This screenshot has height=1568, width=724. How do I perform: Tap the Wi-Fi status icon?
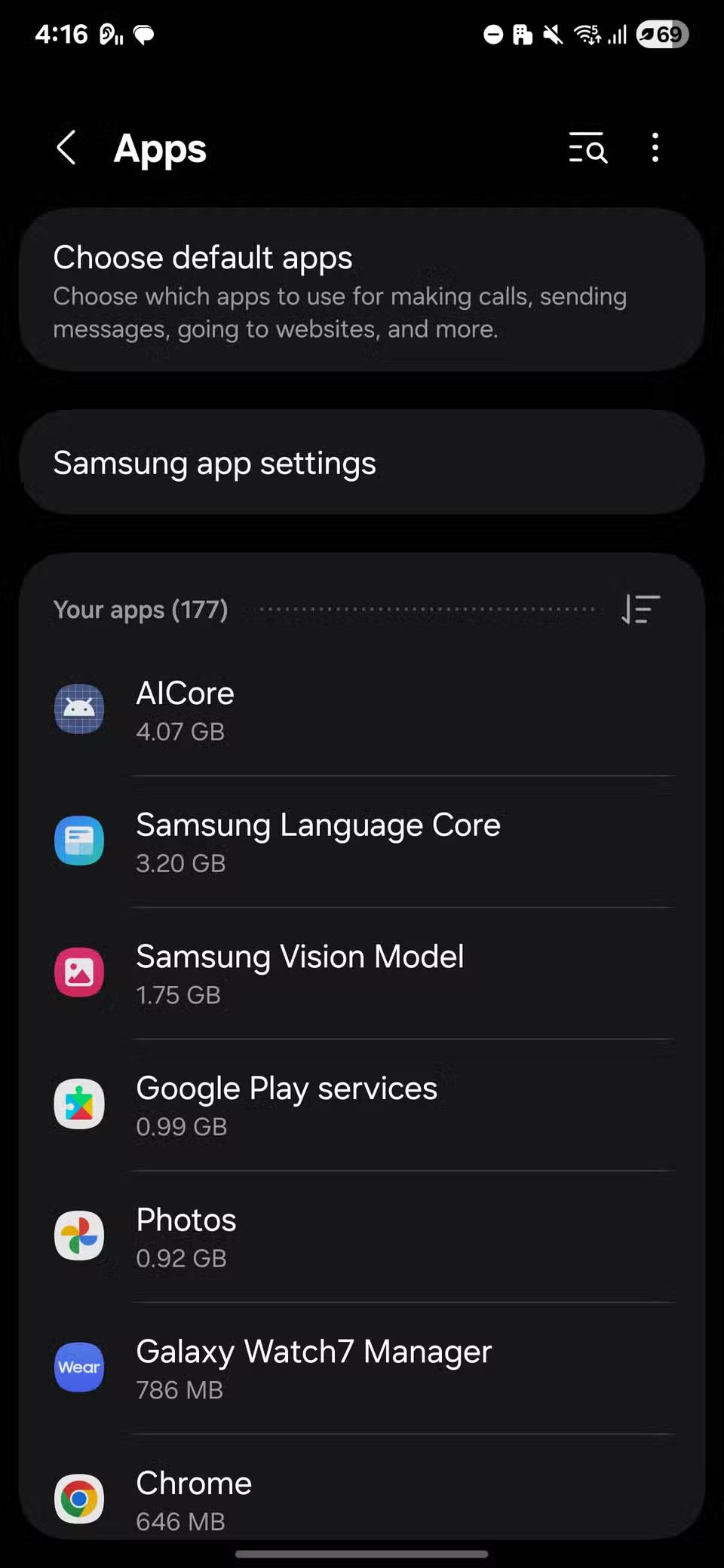click(587, 34)
